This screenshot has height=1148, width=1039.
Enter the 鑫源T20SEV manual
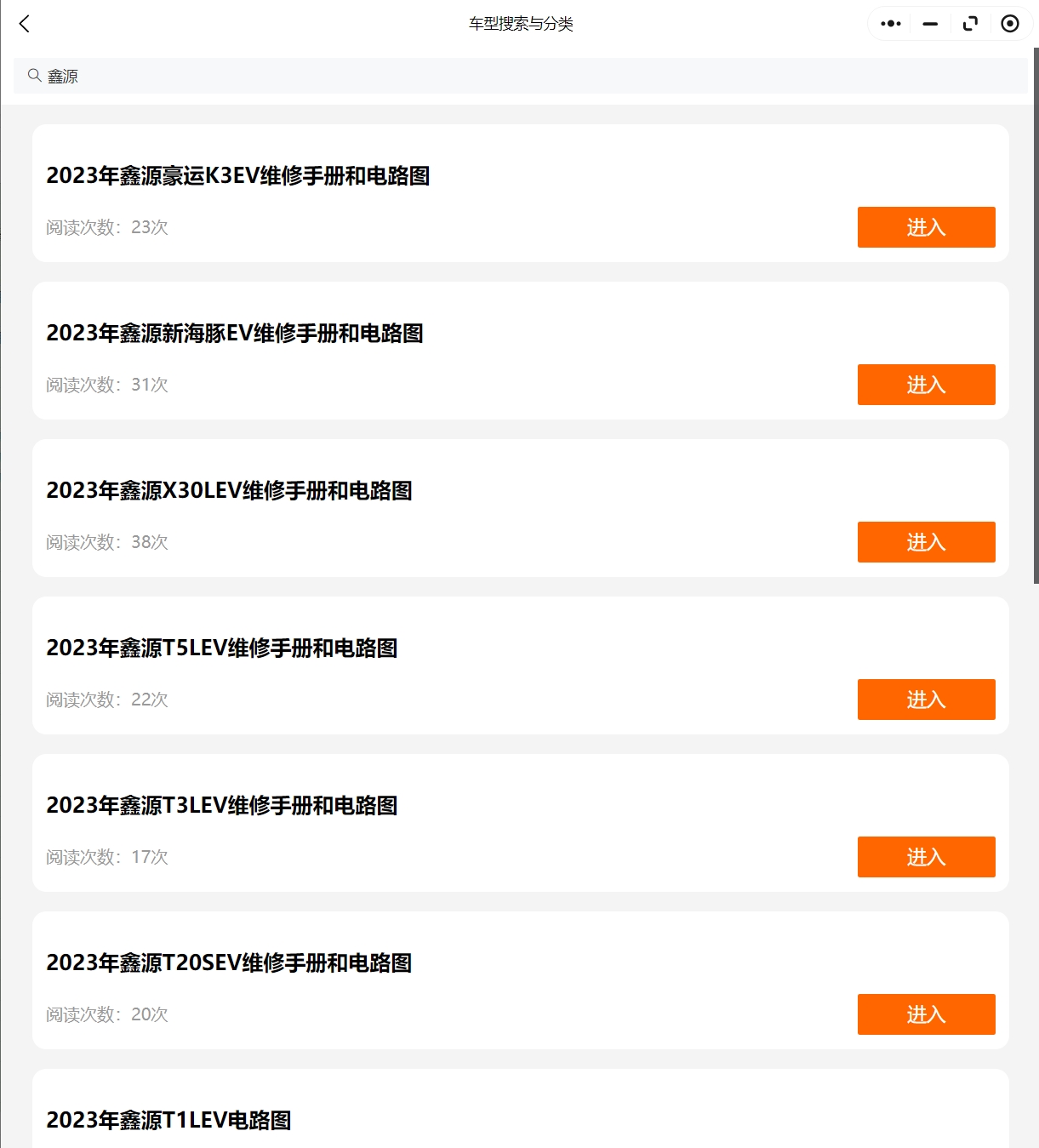pos(926,1014)
